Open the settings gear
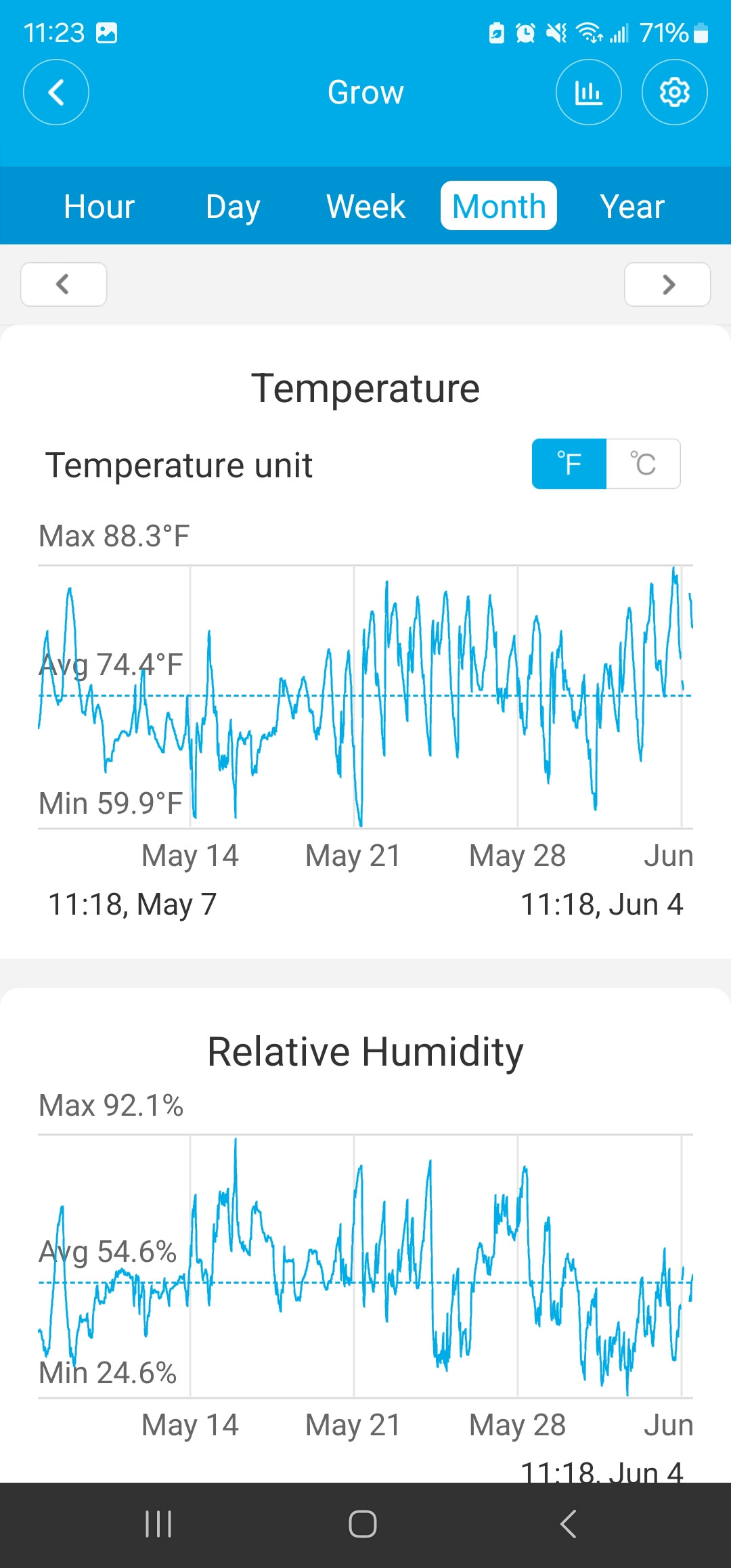731x1568 pixels. (x=675, y=92)
